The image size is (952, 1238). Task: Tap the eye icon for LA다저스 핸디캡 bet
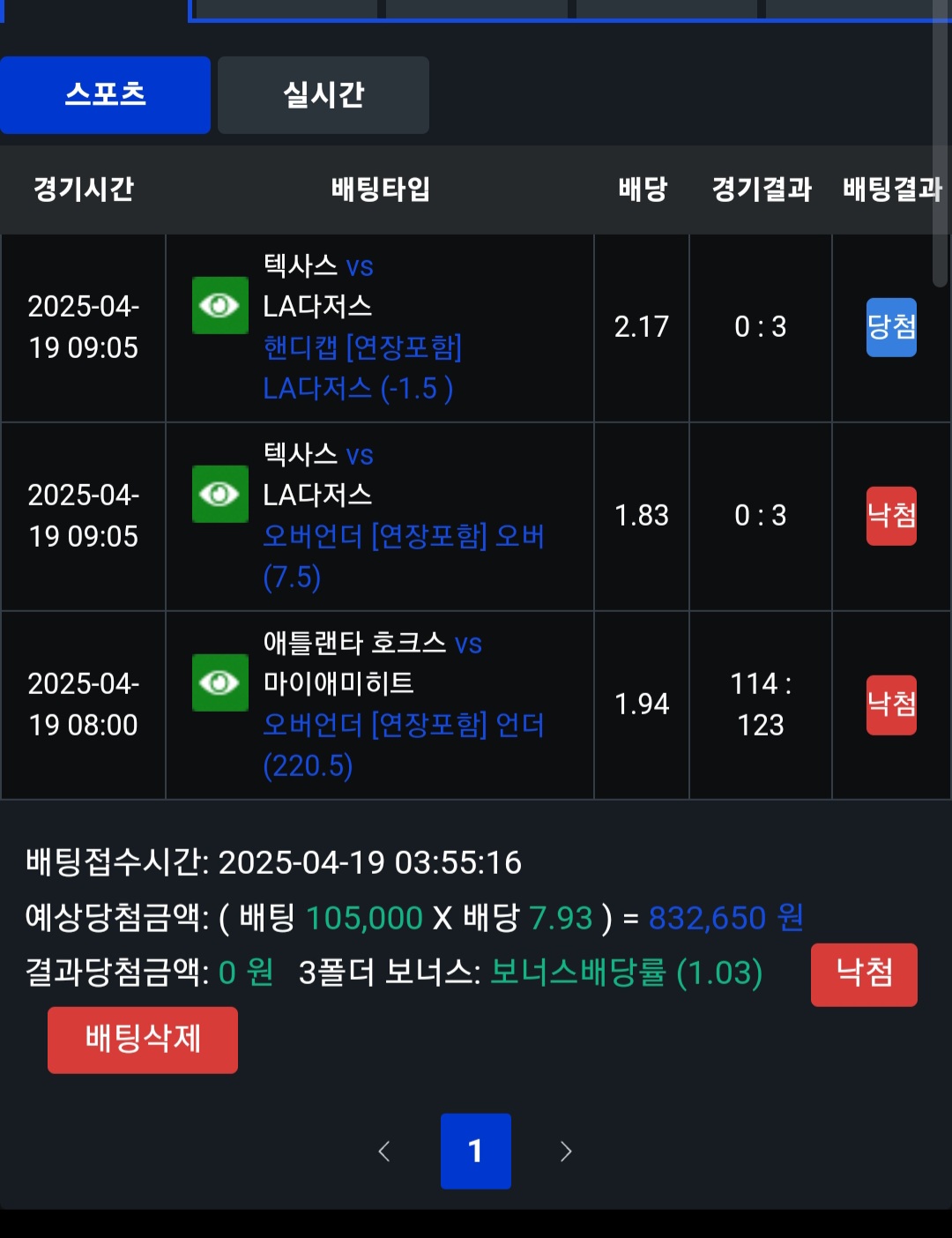(x=219, y=306)
